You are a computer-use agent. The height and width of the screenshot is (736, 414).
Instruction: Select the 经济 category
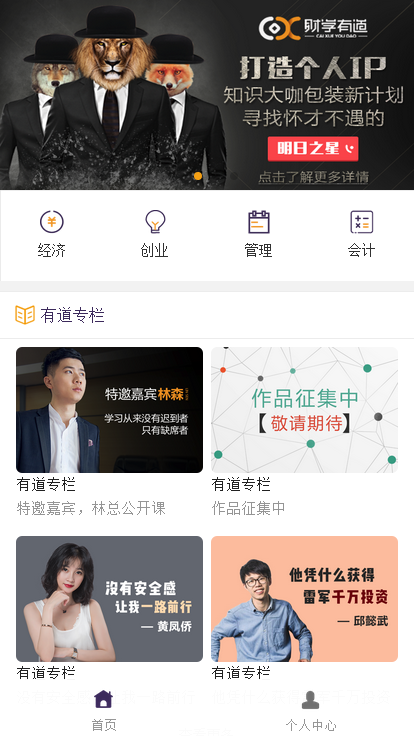(52, 234)
